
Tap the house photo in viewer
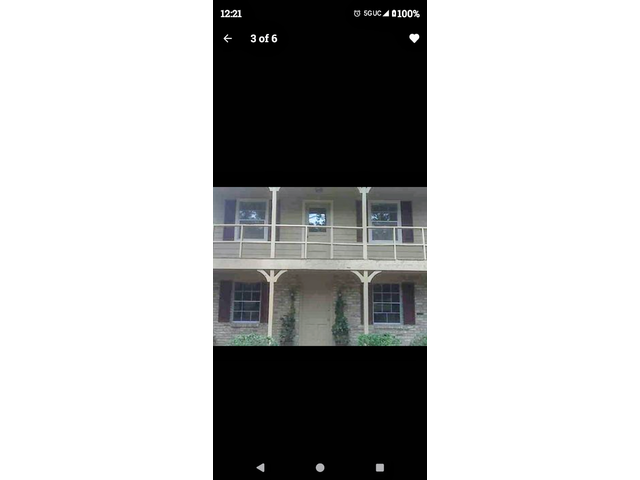320,266
